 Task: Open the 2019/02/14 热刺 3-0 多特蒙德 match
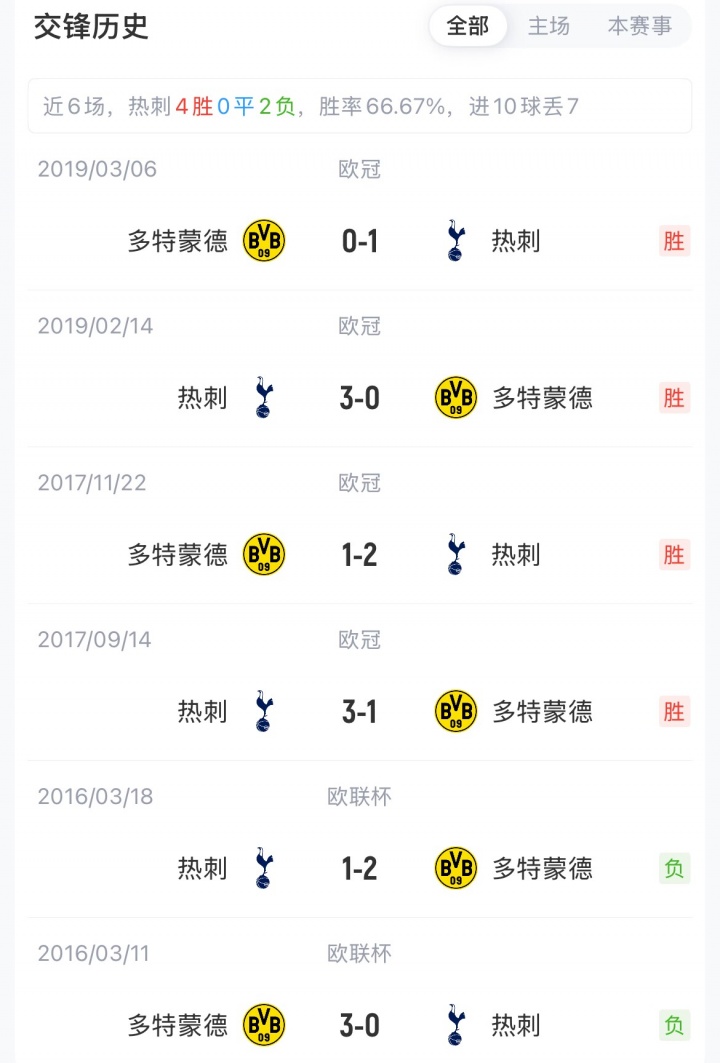coord(360,398)
